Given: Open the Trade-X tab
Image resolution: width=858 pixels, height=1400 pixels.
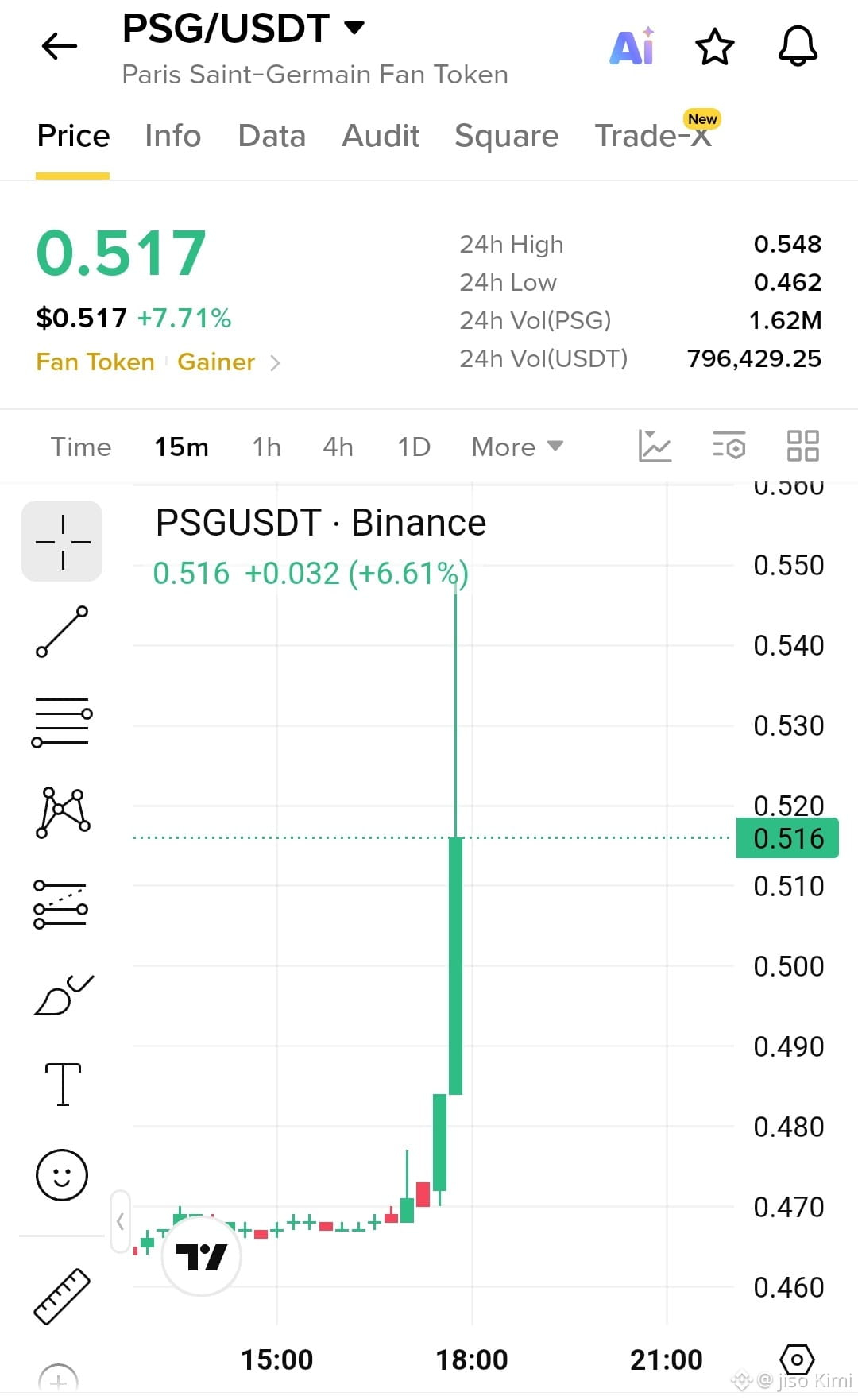Looking at the screenshot, I should 653,136.
